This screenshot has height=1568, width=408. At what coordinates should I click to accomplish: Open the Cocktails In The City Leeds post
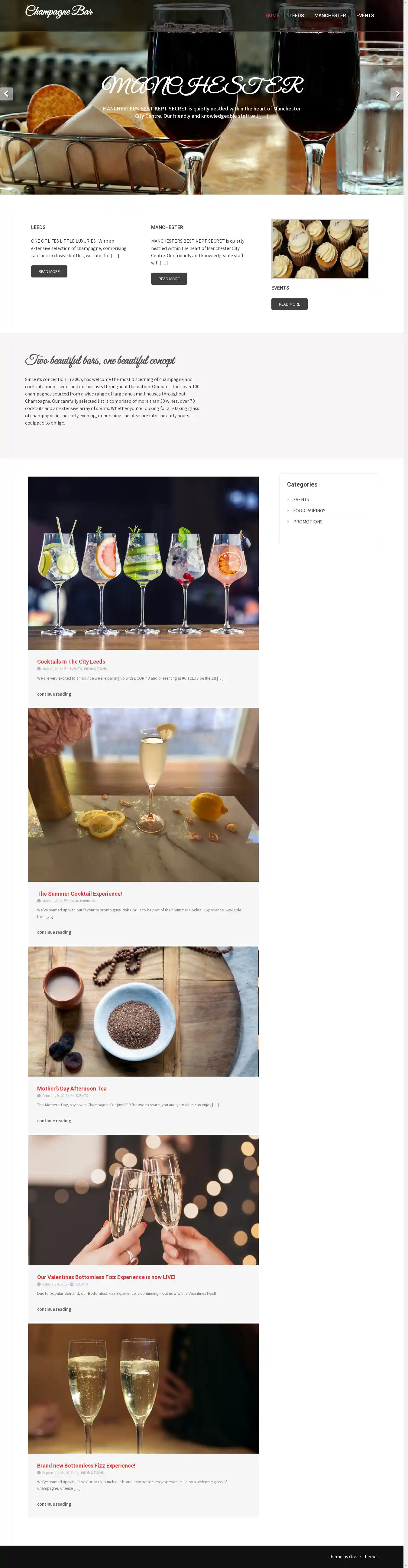coord(71,662)
